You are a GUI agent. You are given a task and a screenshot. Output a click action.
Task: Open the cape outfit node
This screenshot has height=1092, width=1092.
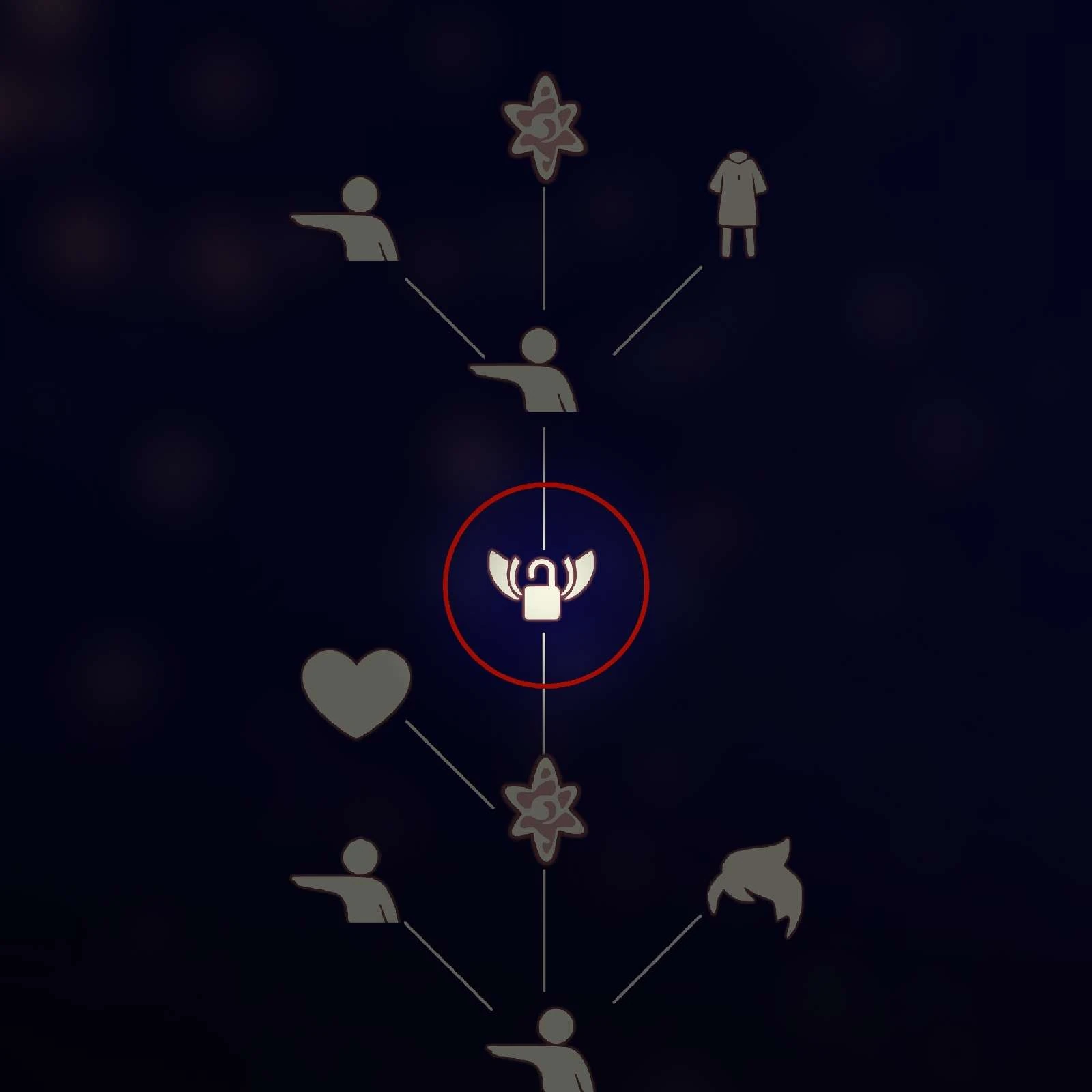(x=738, y=203)
